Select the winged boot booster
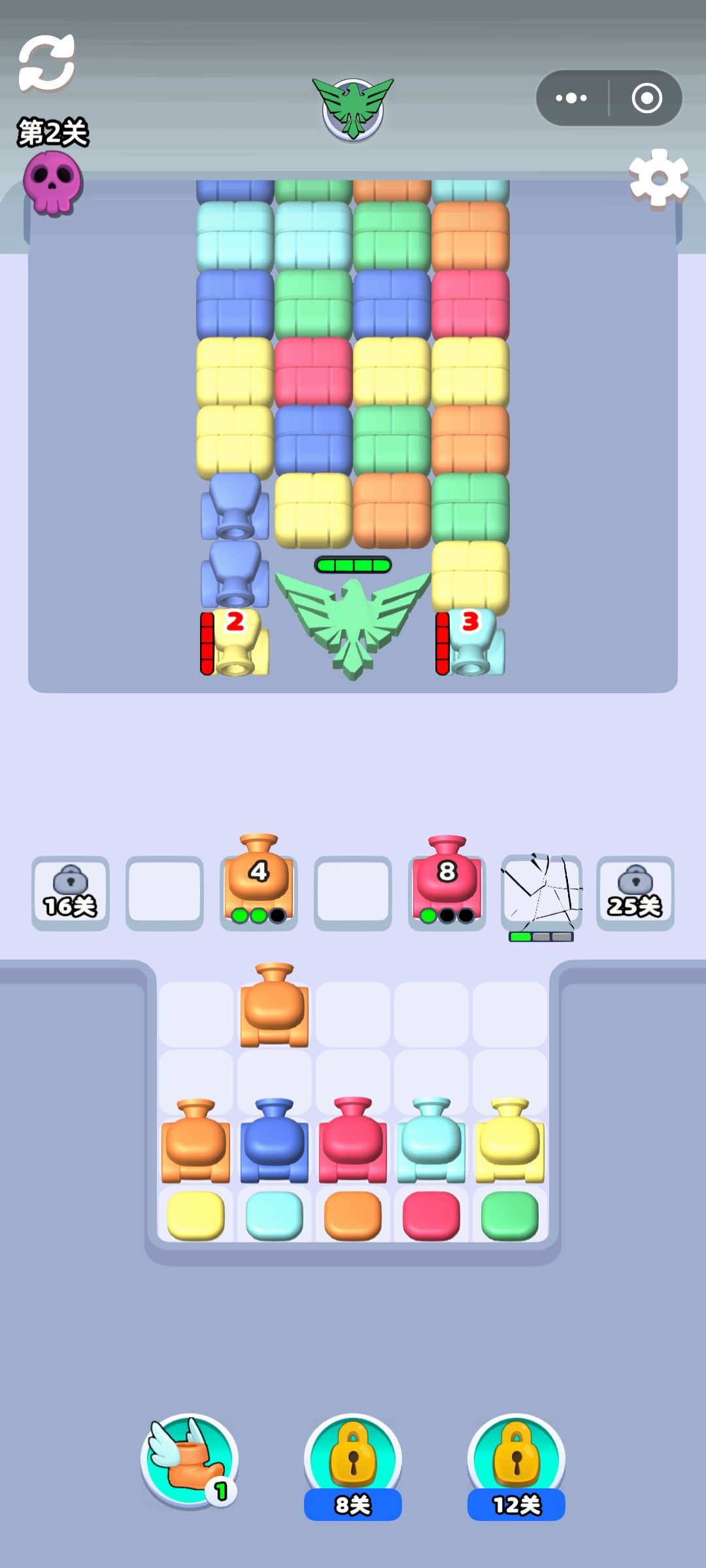This screenshot has height=1568, width=706. [189, 1462]
